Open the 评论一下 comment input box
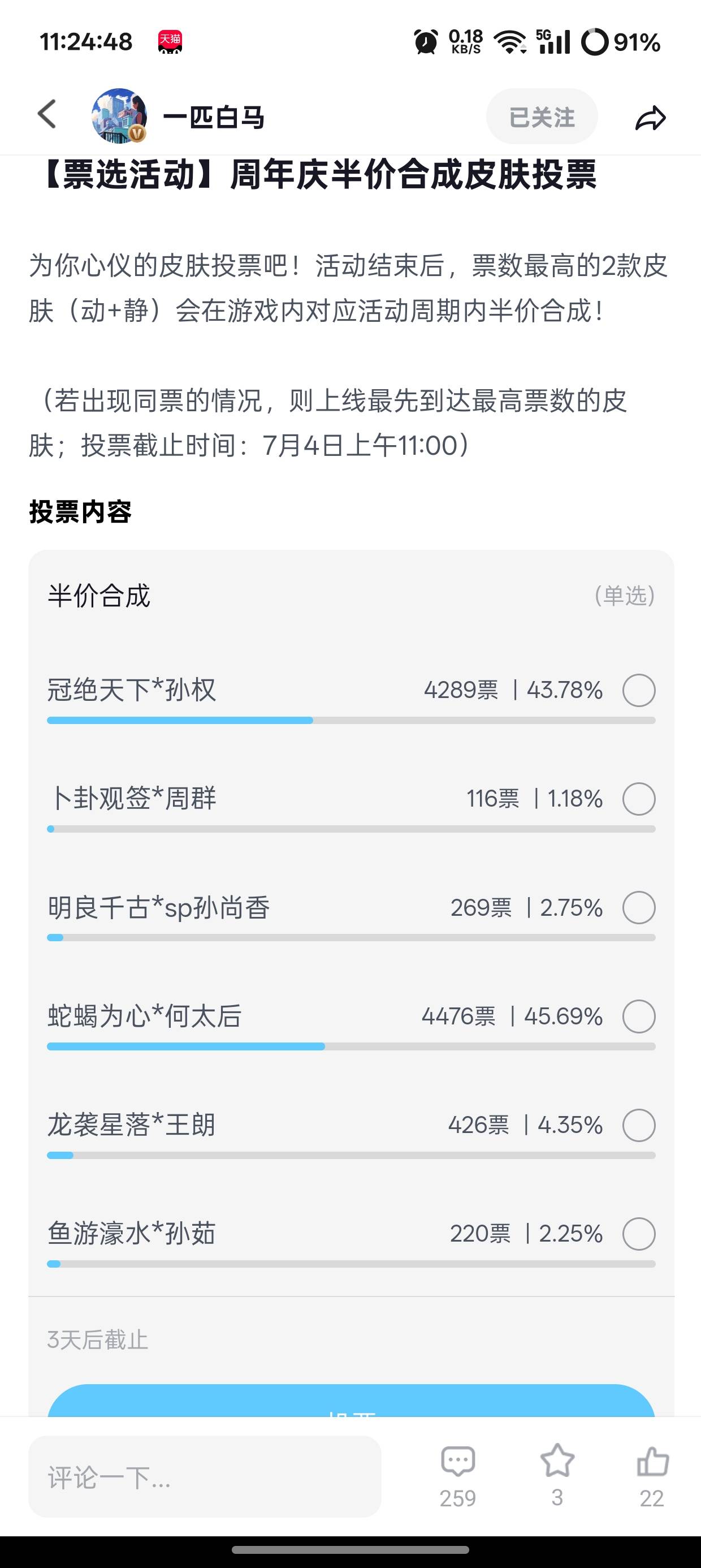 click(205, 1477)
